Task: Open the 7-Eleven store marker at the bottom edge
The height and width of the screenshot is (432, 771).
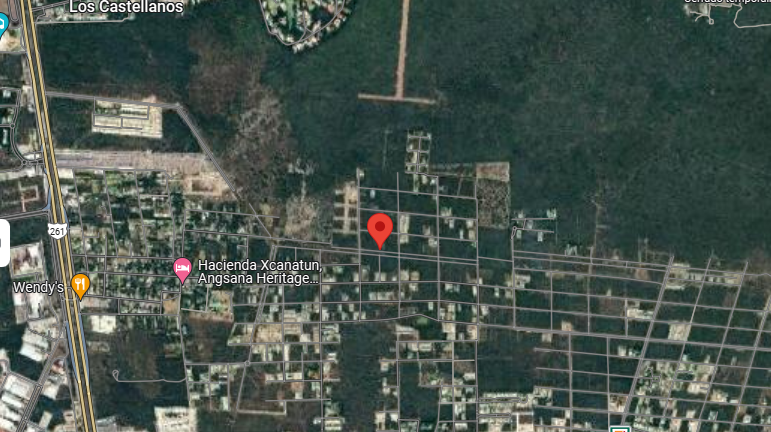Action: [x=620, y=429]
